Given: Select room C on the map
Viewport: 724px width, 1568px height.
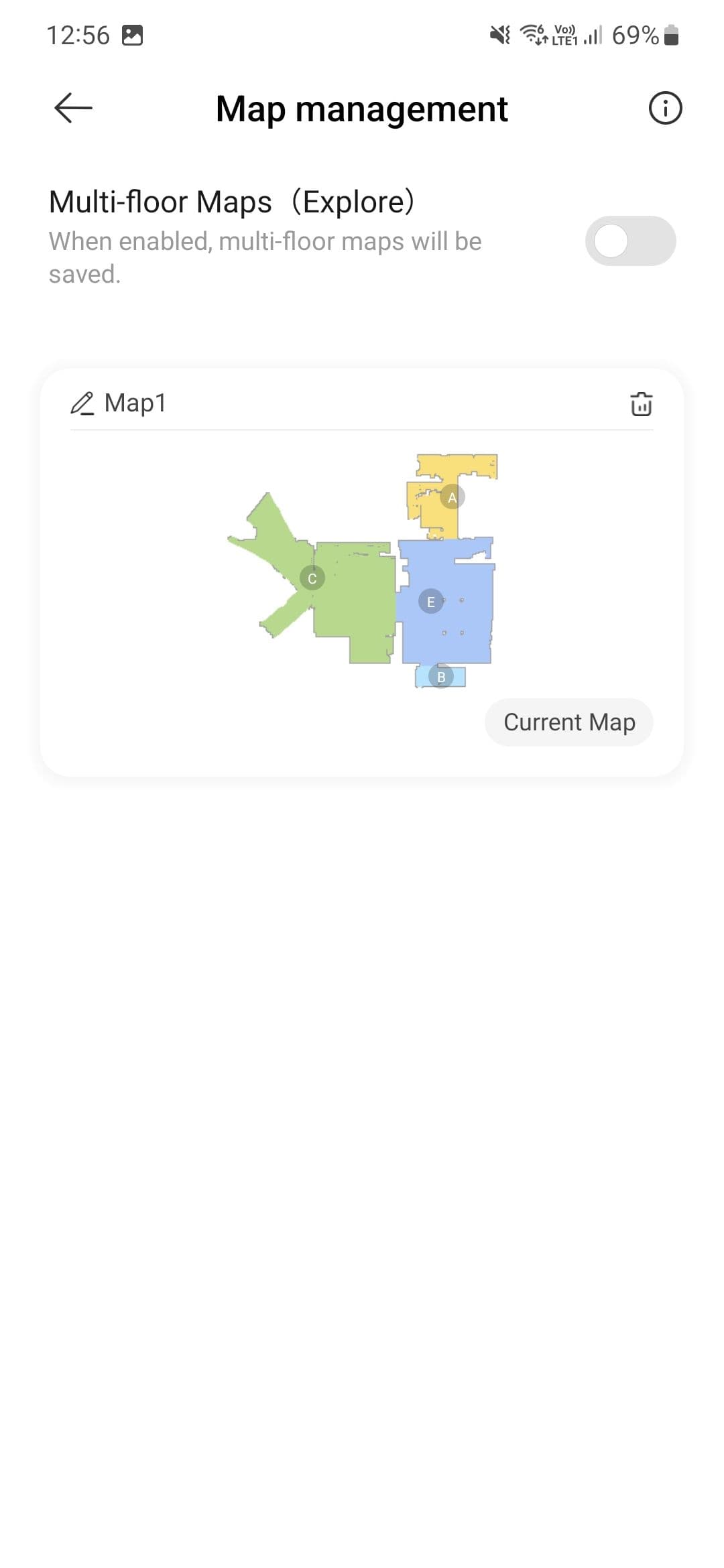Looking at the screenshot, I should point(312,578).
